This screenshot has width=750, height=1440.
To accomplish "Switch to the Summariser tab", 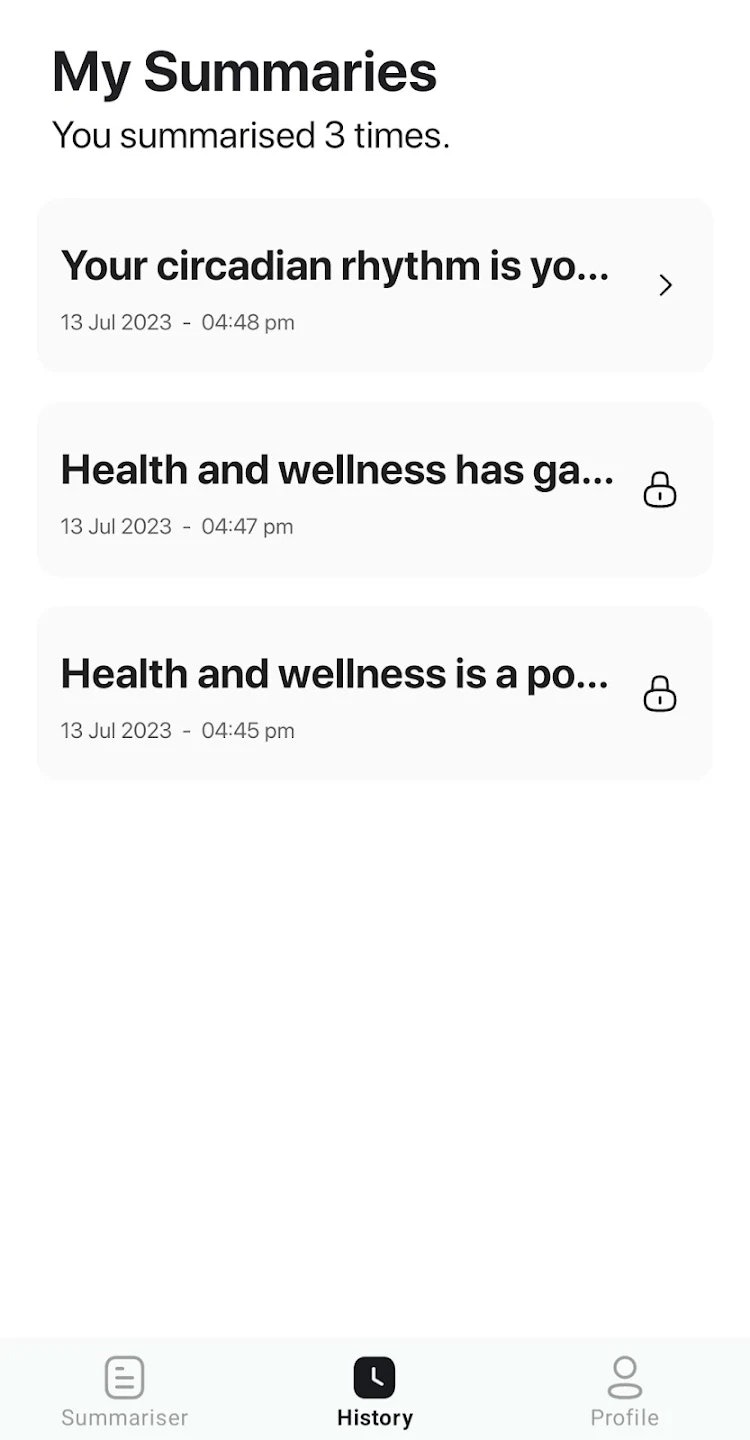I will (x=124, y=1390).
